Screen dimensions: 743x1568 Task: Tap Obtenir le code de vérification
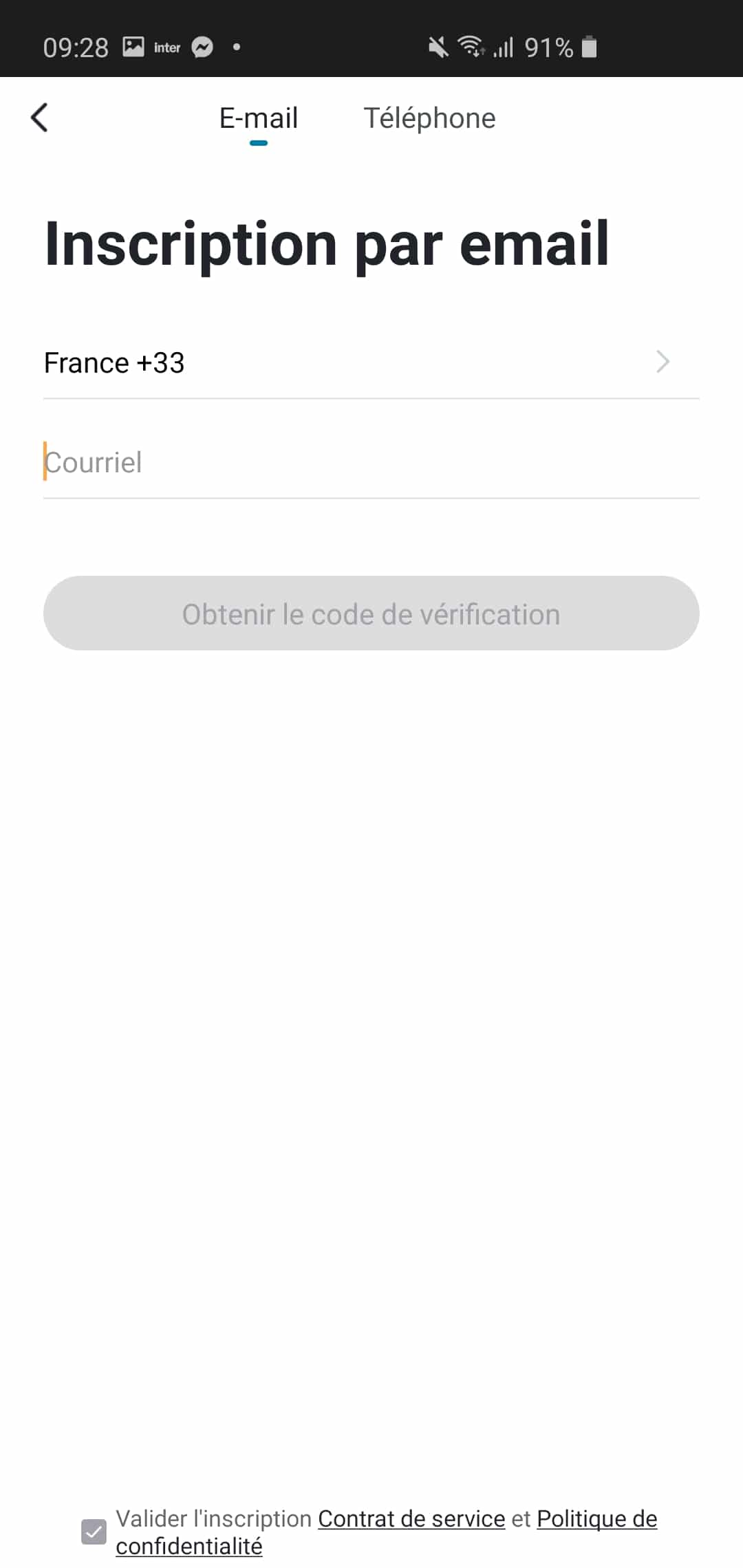tap(371, 613)
